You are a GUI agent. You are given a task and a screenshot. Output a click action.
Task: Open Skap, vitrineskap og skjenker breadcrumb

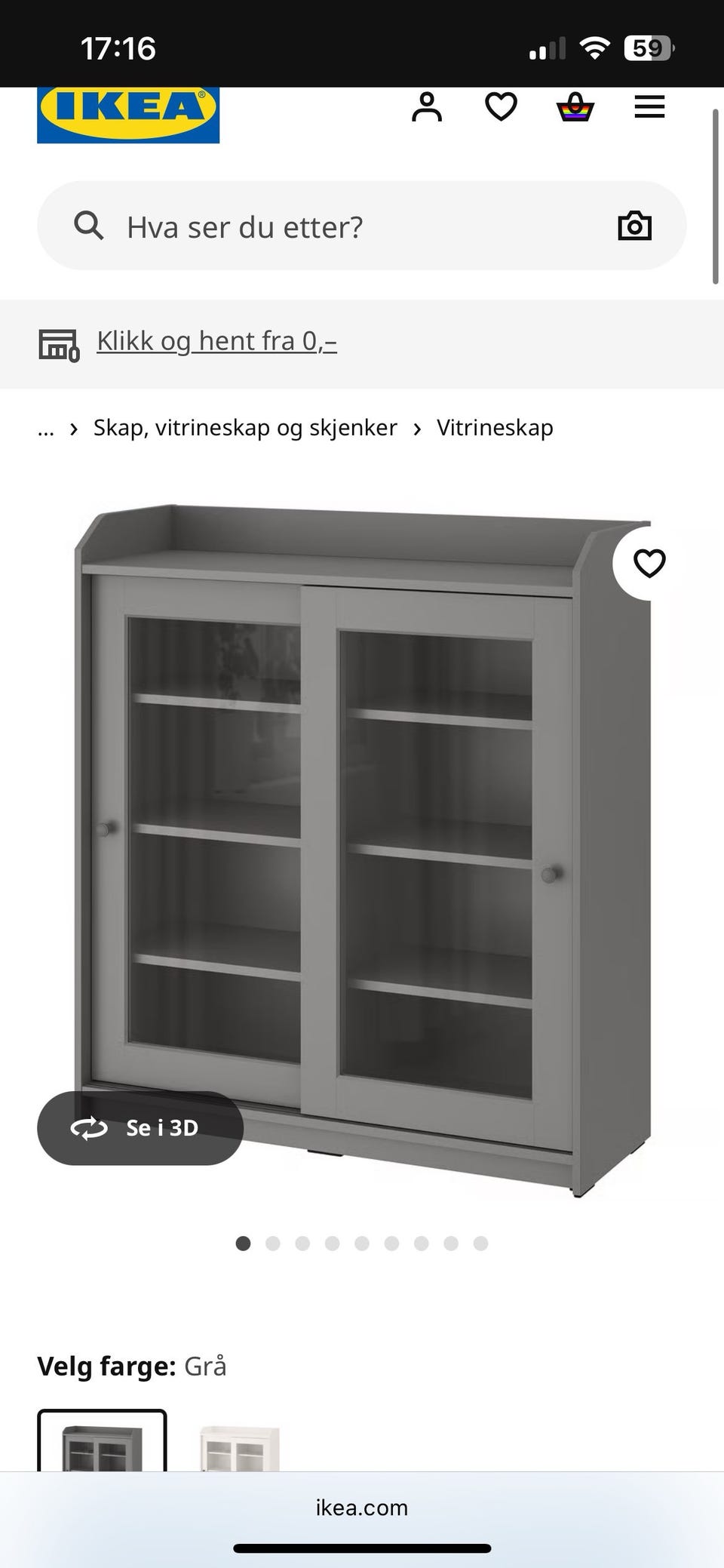[x=244, y=427]
